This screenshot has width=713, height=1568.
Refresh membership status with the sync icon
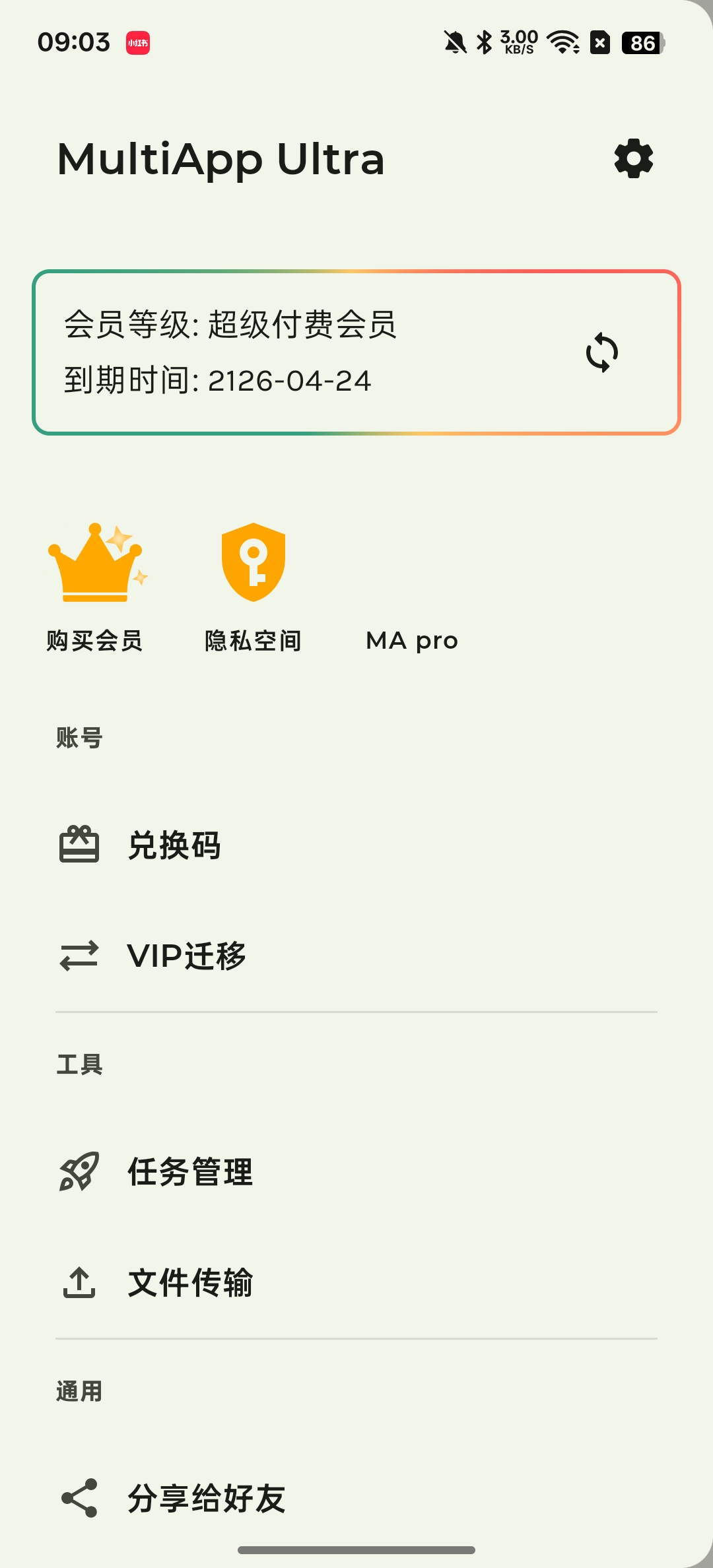pos(602,352)
